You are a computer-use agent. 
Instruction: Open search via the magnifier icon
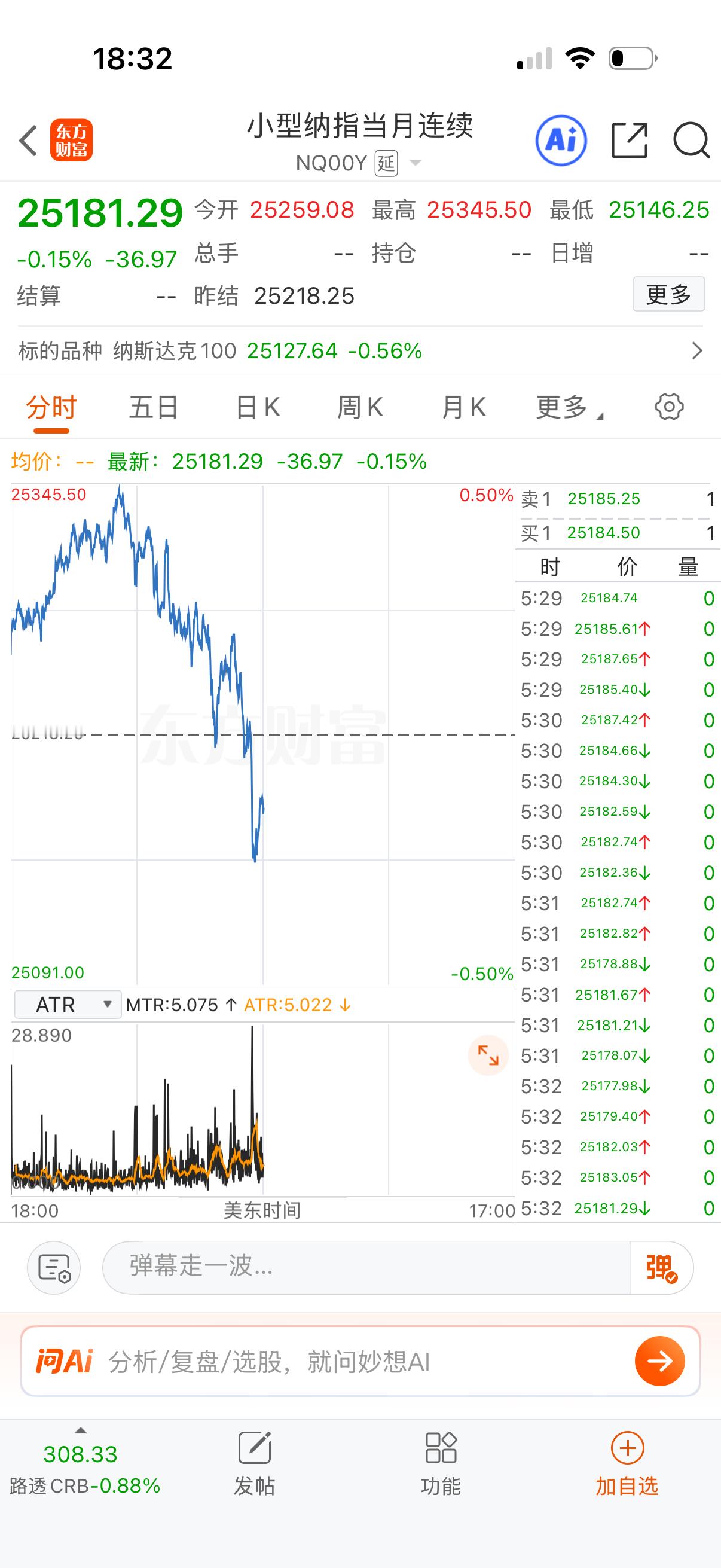pyautogui.click(x=692, y=140)
